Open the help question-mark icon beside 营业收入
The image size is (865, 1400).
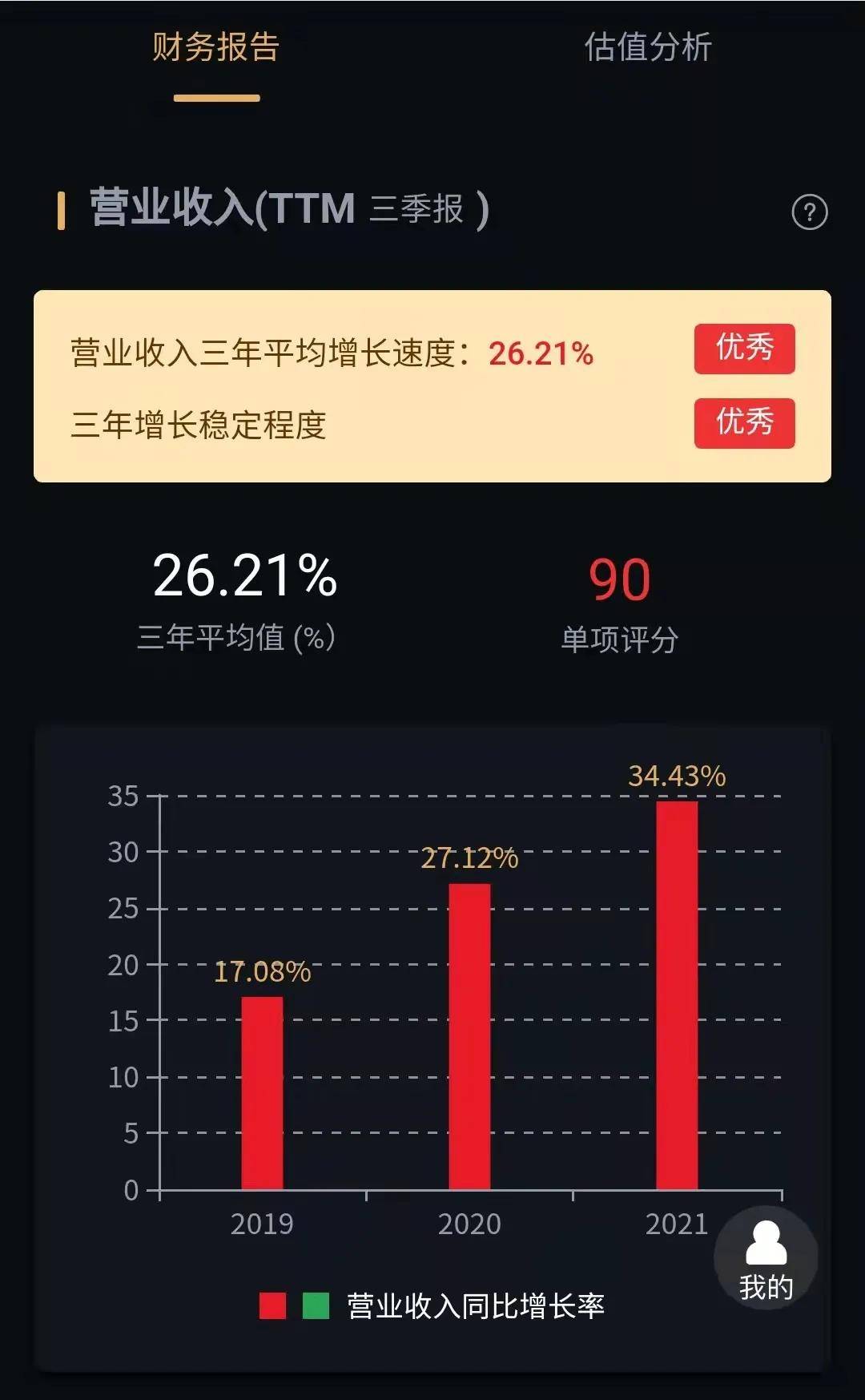[809, 212]
